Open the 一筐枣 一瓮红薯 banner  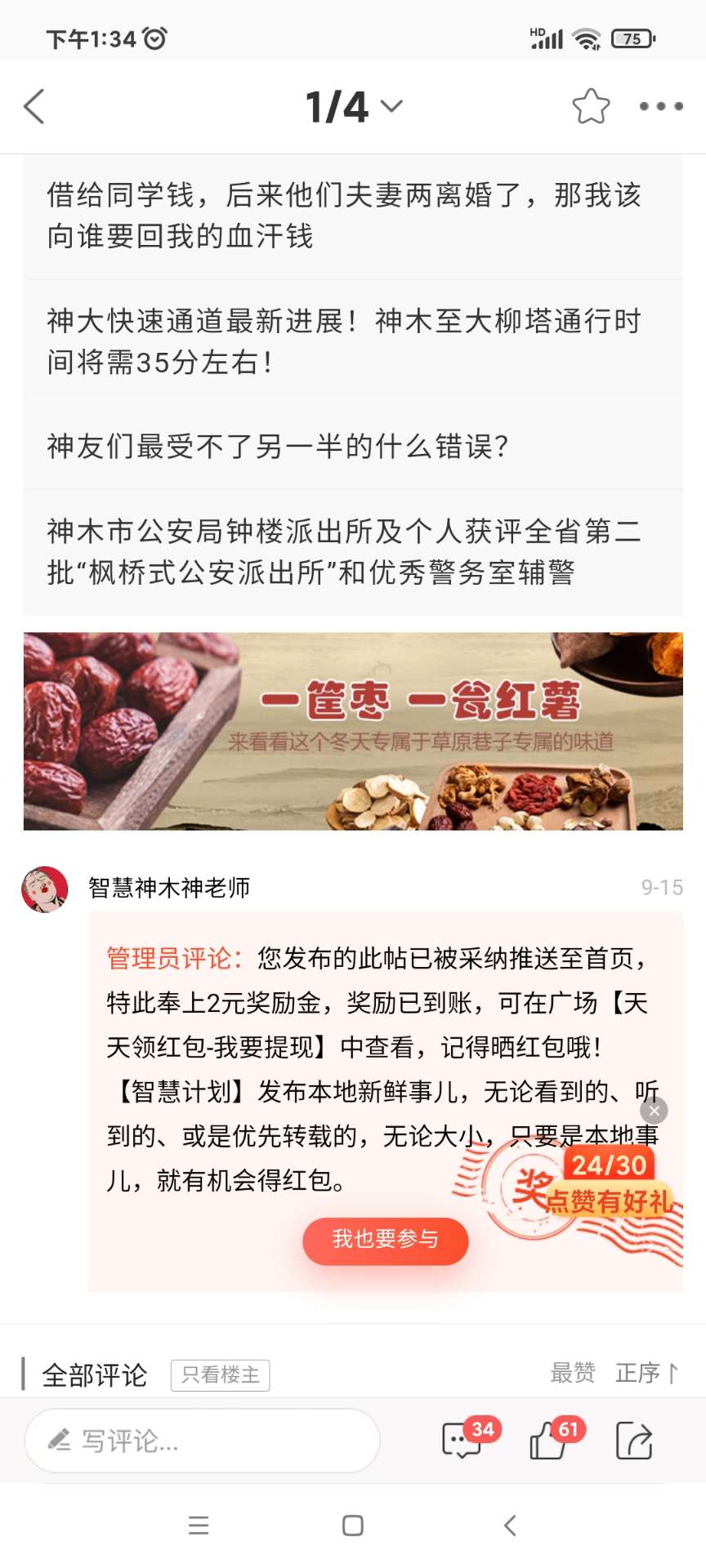353,731
